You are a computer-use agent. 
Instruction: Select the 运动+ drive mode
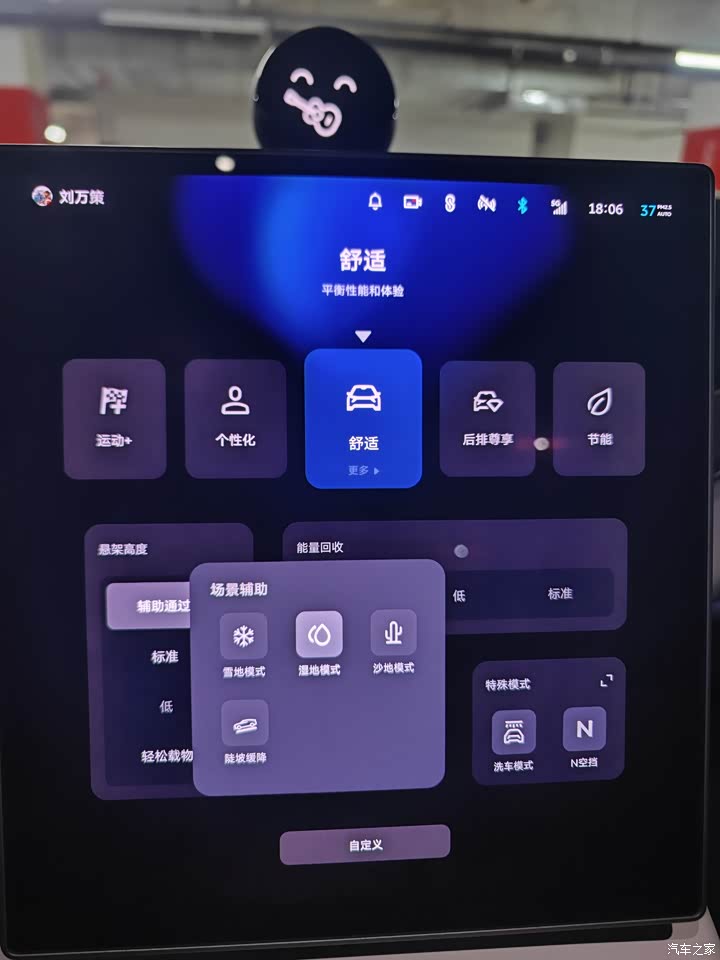click(114, 418)
